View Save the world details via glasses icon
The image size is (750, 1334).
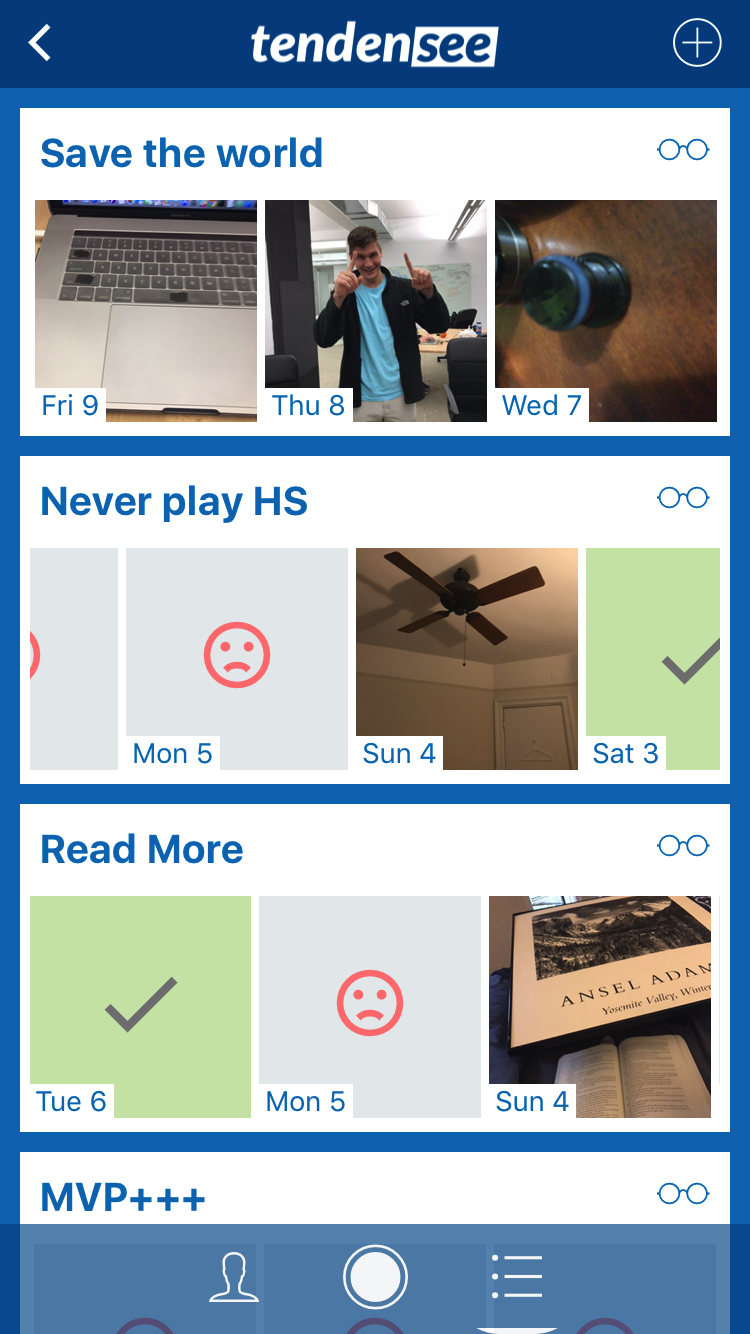point(683,150)
